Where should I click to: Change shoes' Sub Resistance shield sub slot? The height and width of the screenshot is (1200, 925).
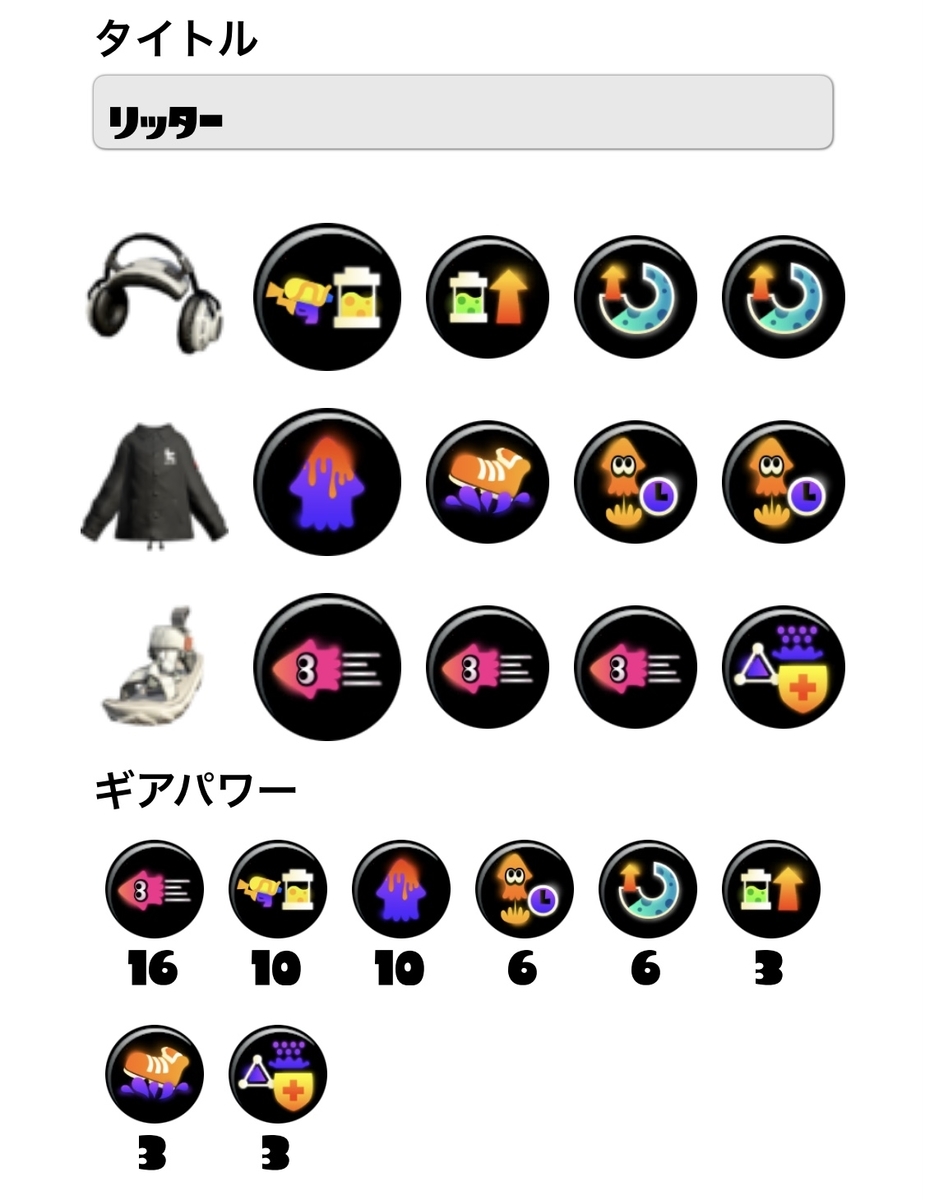click(x=783, y=667)
